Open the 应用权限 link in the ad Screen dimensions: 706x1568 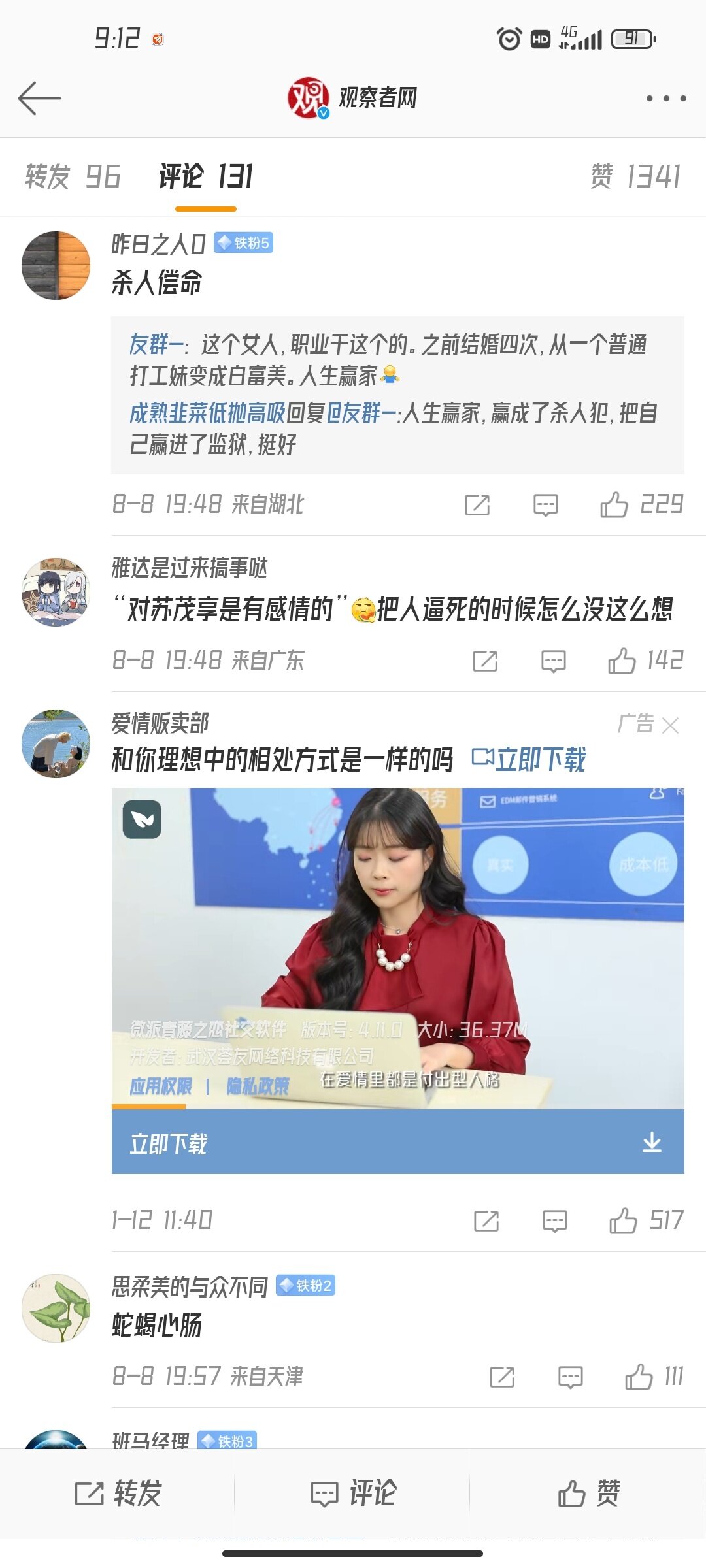(161, 1086)
